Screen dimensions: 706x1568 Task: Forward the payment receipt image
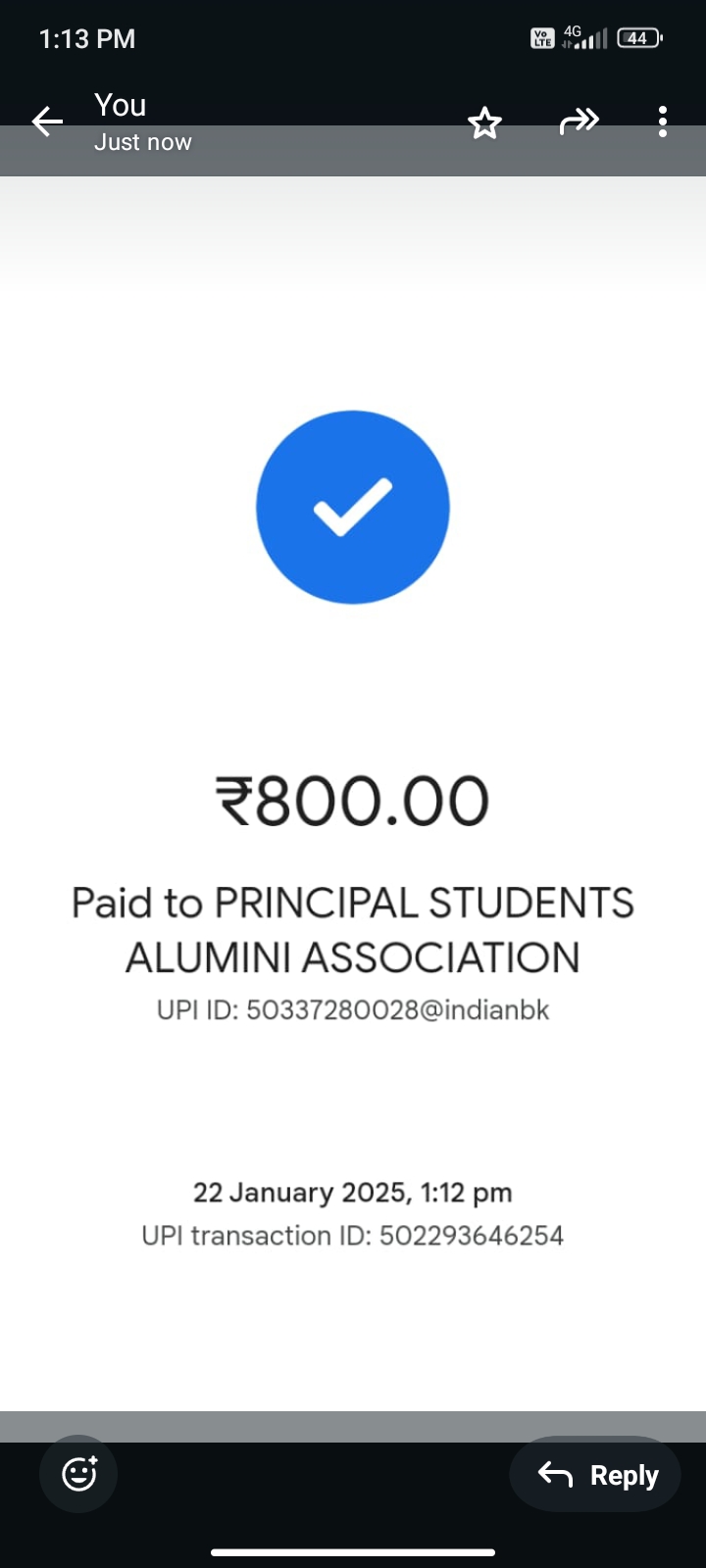click(579, 122)
